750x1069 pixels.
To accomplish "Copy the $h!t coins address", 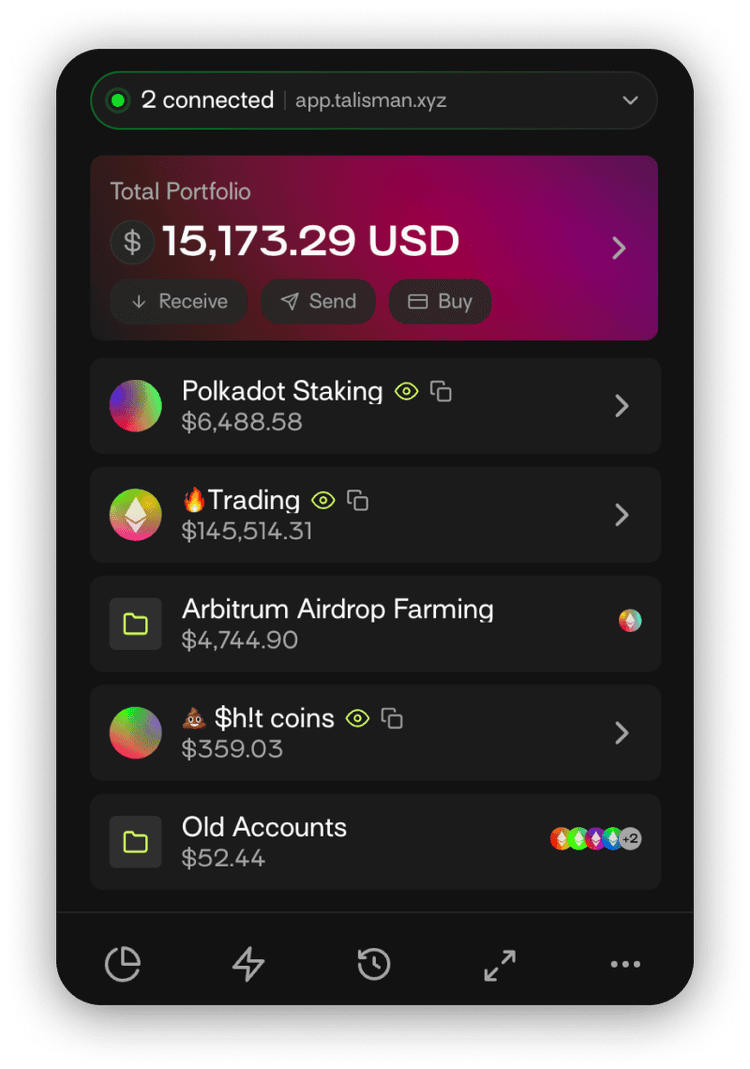I will (x=392, y=718).
